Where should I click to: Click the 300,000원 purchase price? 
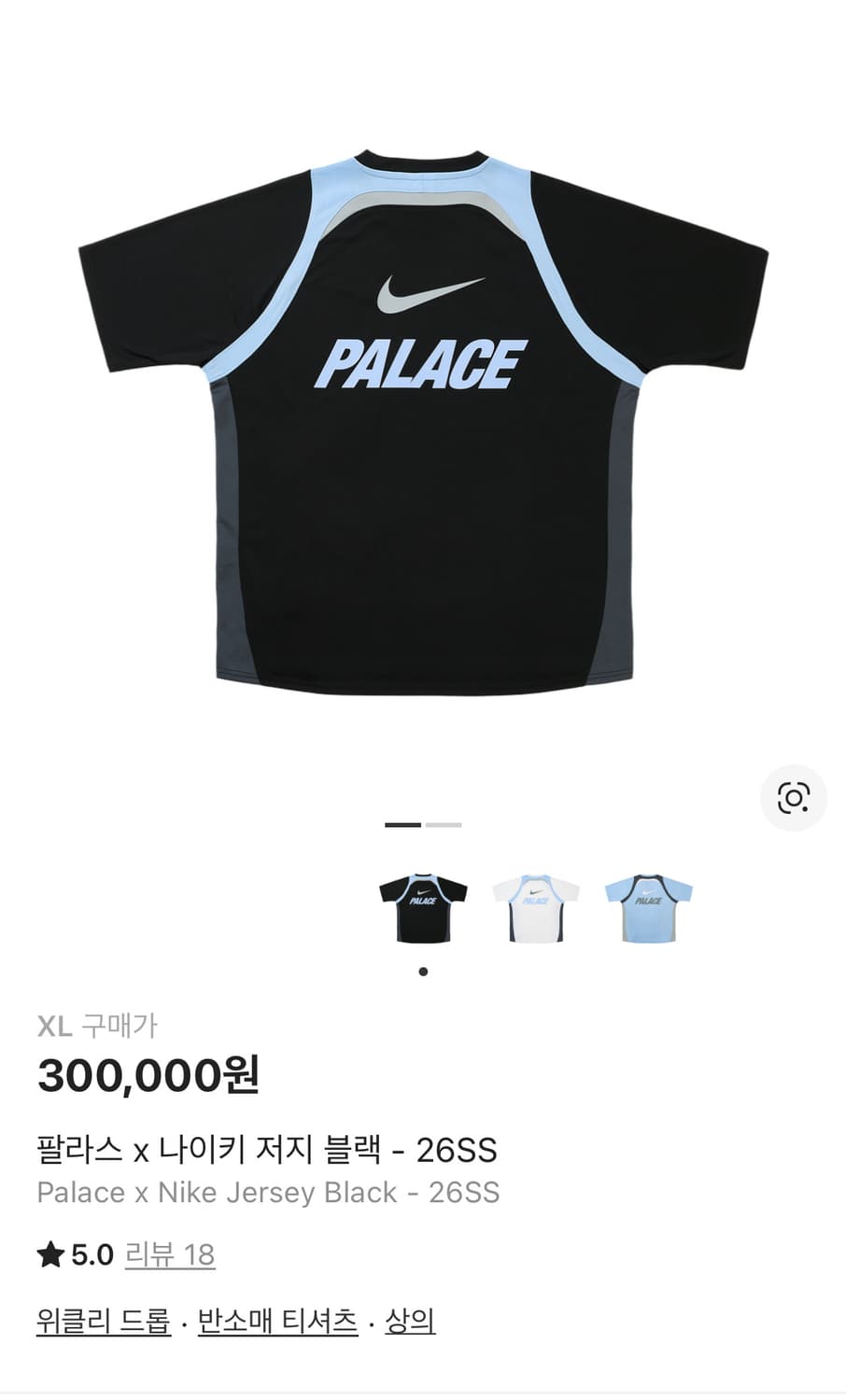point(149,1075)
